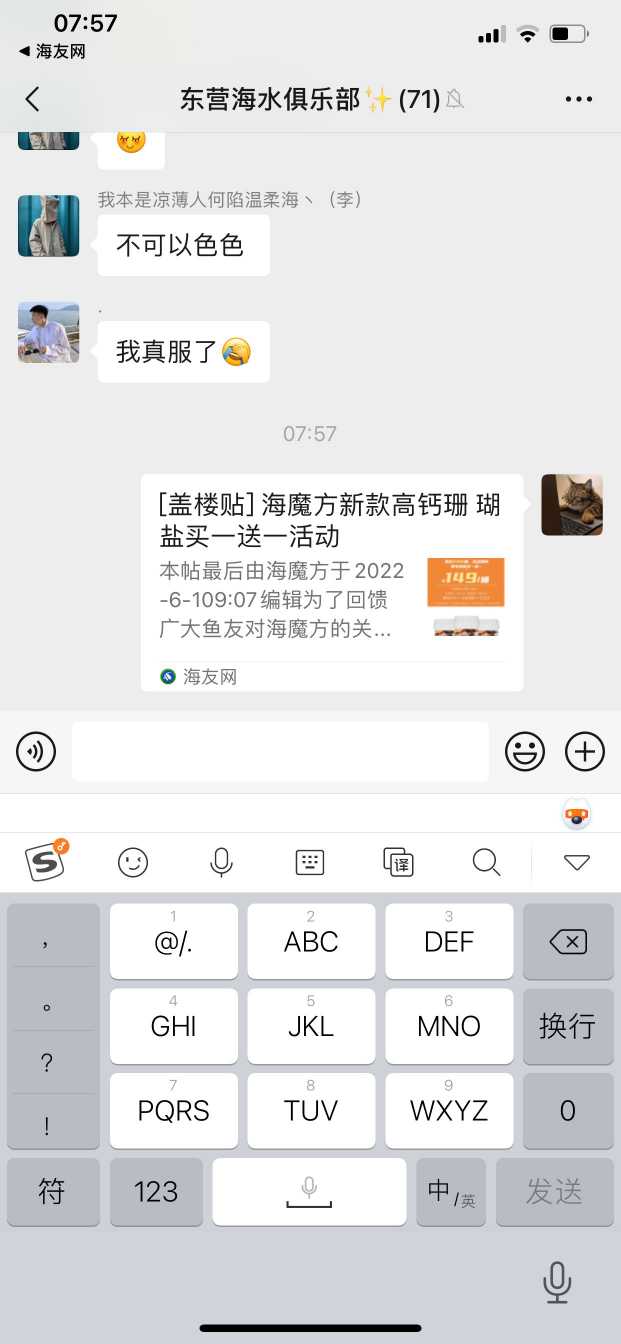Start keyboard voice input from toolbar
This screenshot has width=621, height=1344.
(221, 862)
